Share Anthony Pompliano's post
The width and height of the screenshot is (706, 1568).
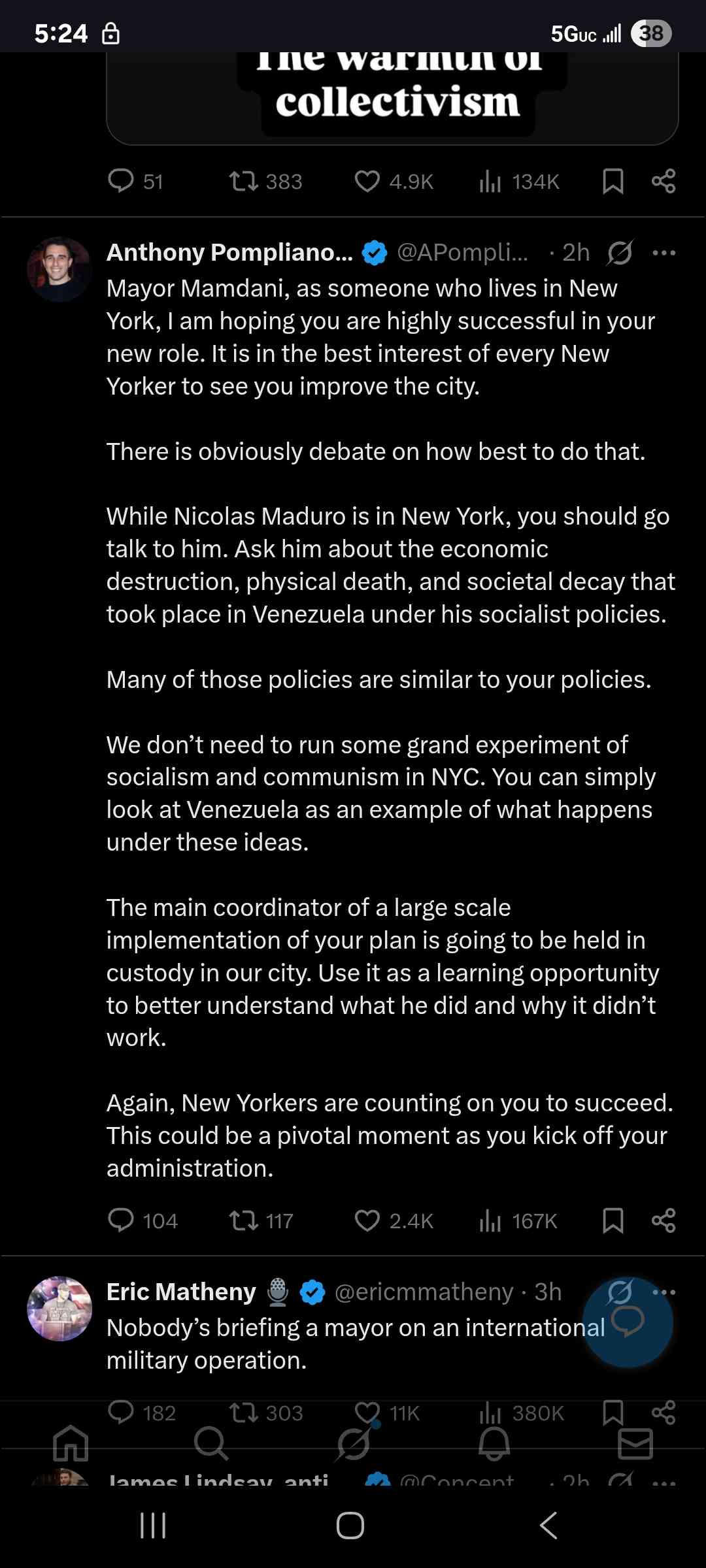click(664, 1220)
